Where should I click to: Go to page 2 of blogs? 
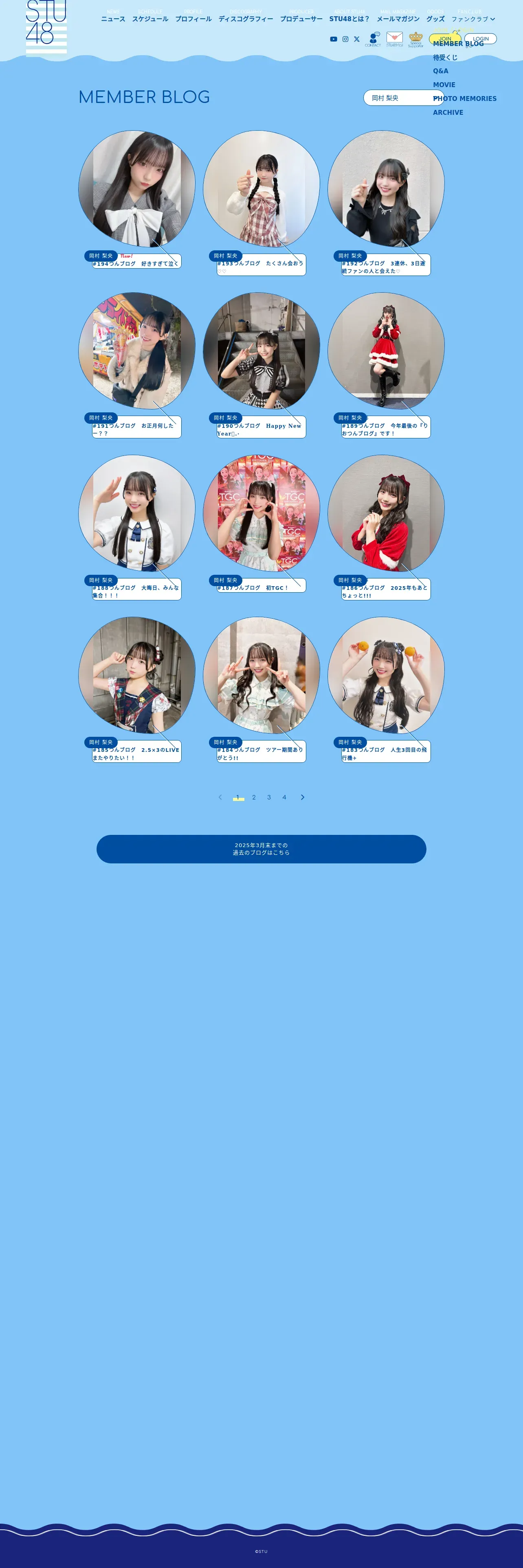click(254, 797)
